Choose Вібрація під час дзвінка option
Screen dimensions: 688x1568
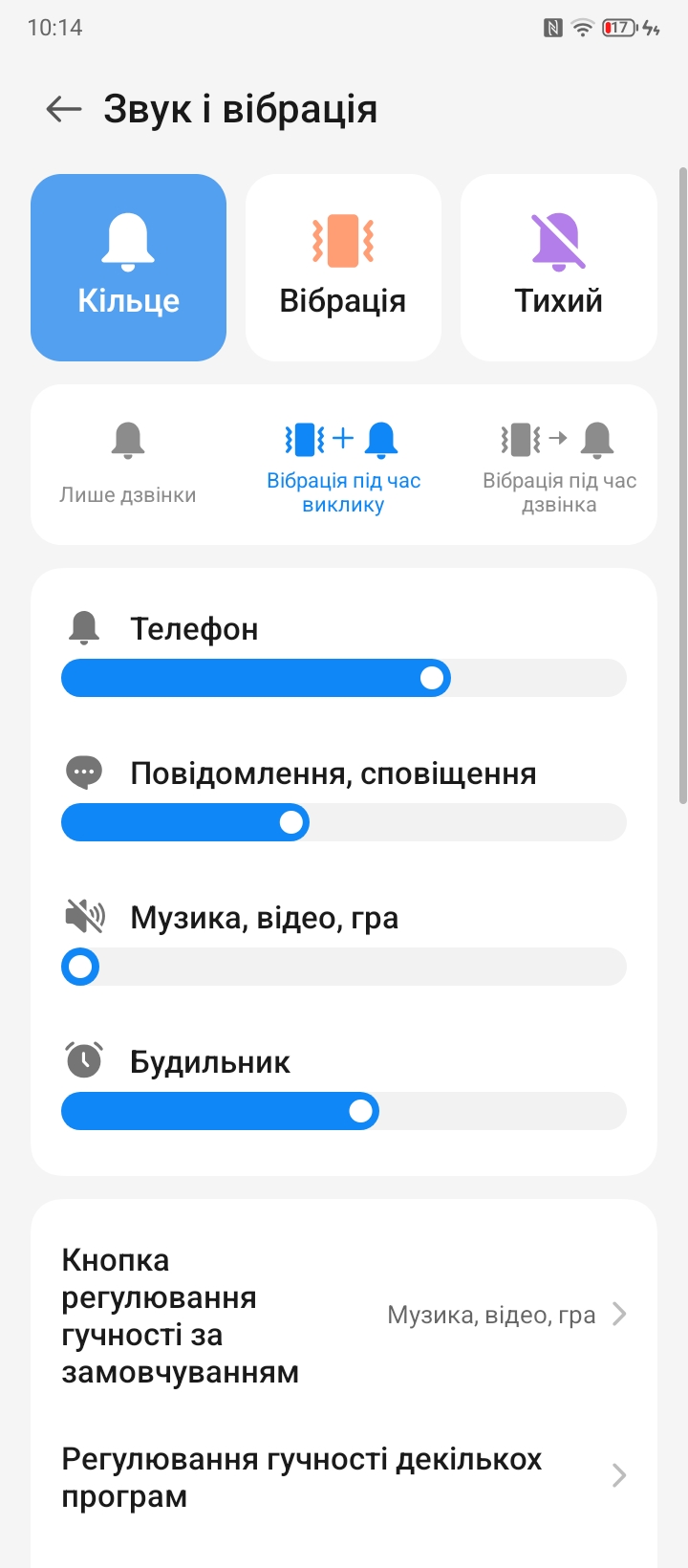click(559, 467)
